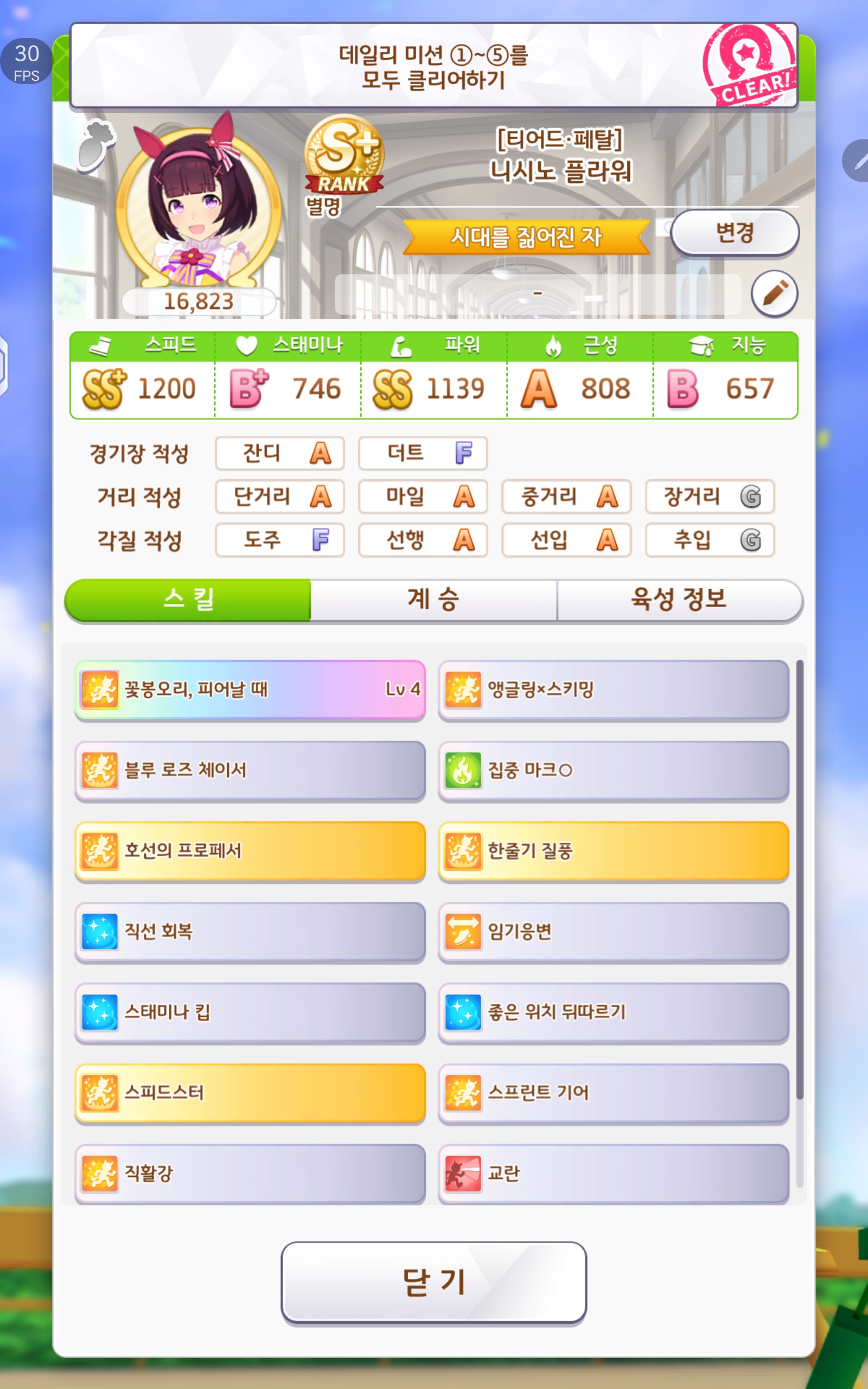
Task: Open the 스태미나 킵 skill
Action: tap(250, 1012)
